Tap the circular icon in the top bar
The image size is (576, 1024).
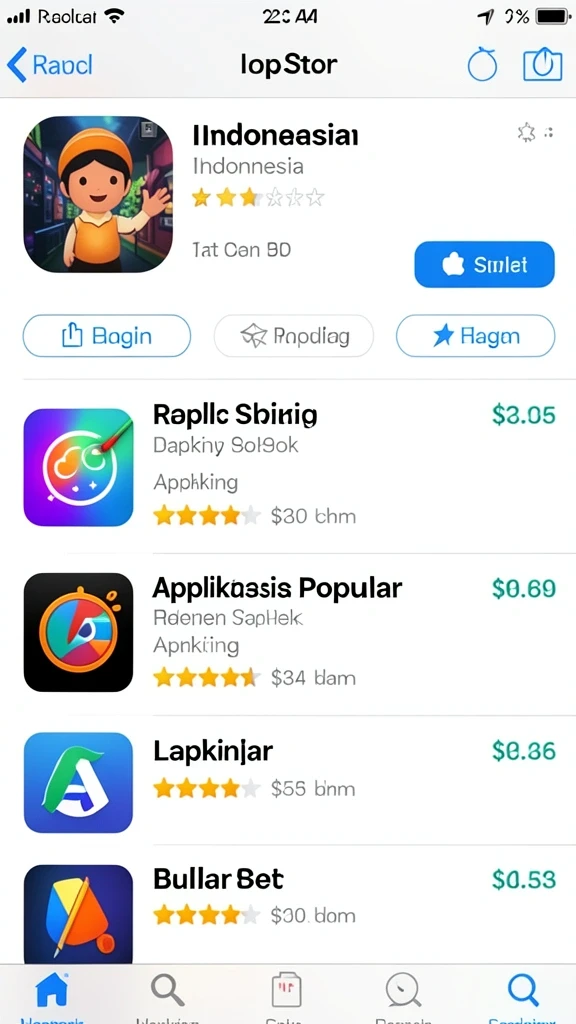[483, 65]
